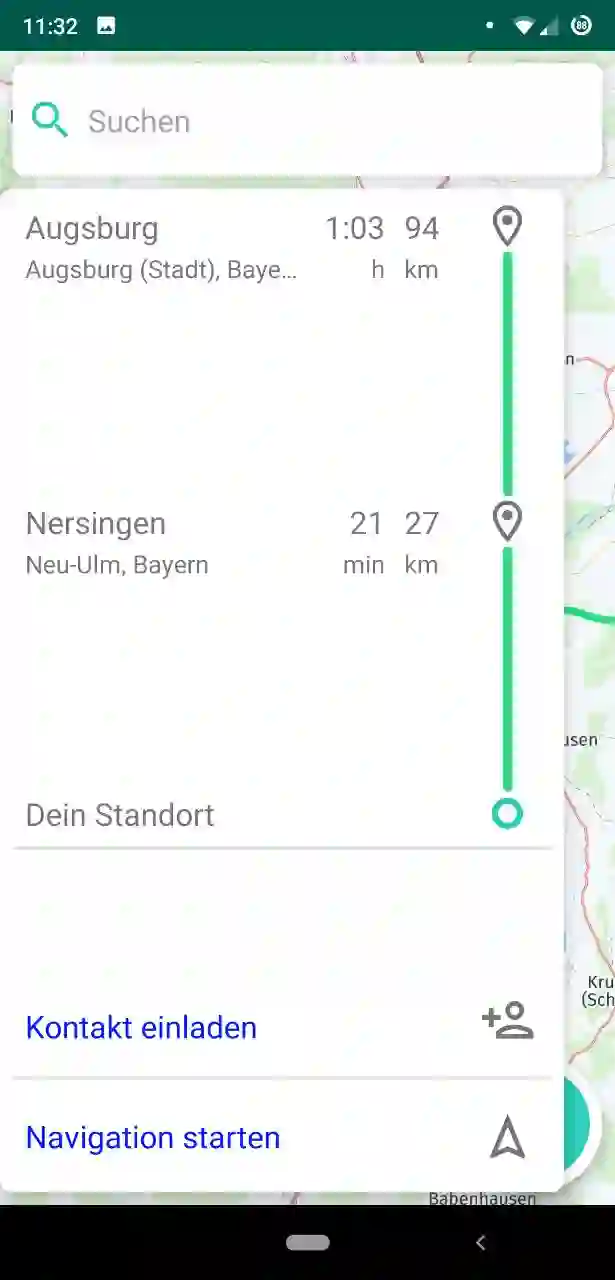Tap the system home pill
Viewport: 615px width, 1280px height.
[x=307, y=1243]
